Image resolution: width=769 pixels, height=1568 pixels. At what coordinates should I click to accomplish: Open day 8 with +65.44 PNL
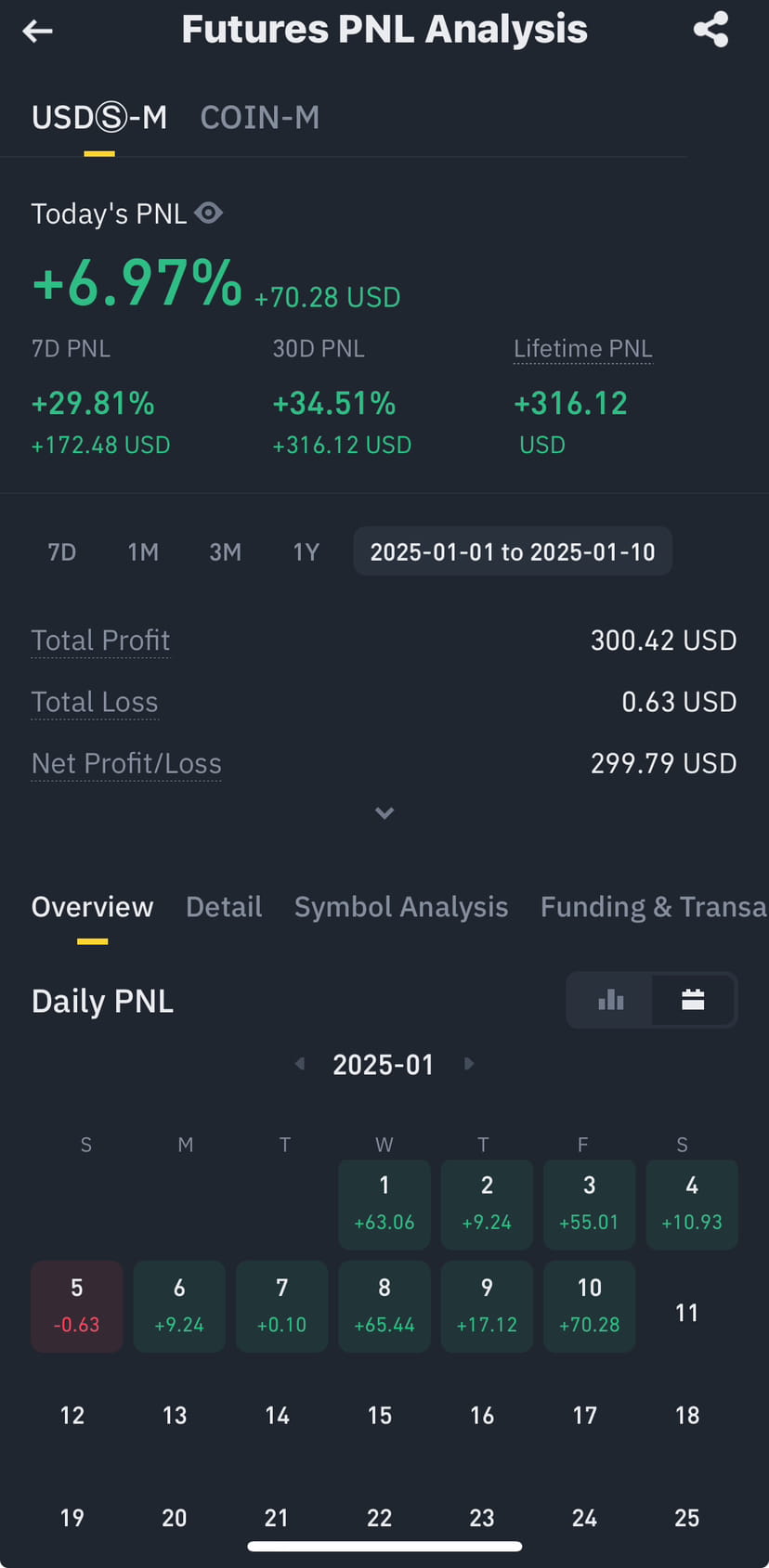[x=384, y=1306]
